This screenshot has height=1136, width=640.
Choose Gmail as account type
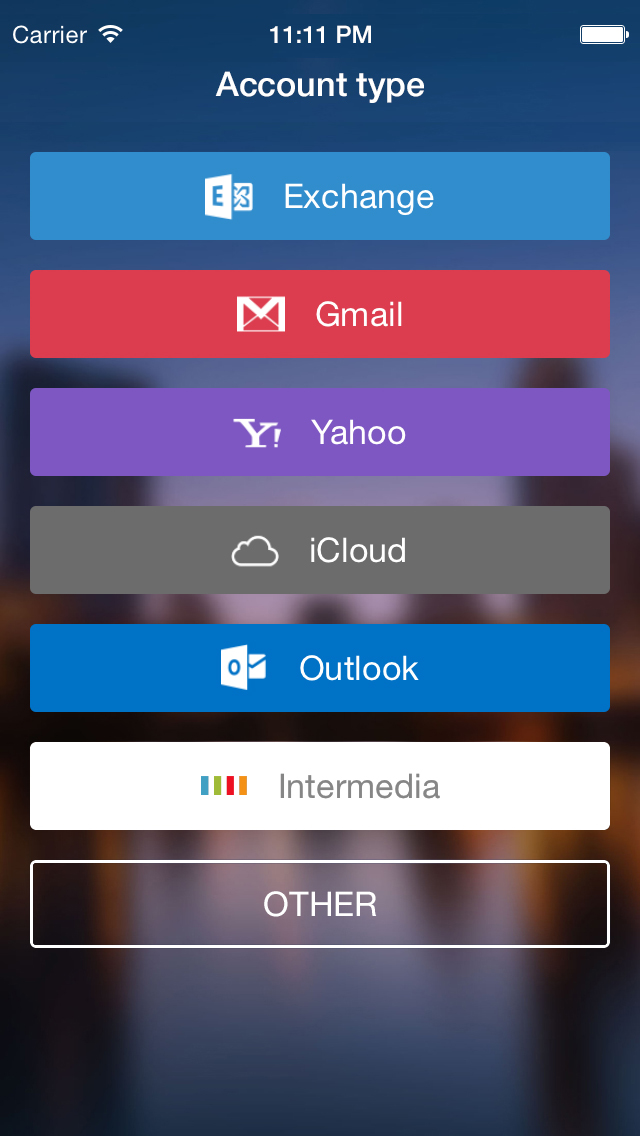(x=320, y=314)
